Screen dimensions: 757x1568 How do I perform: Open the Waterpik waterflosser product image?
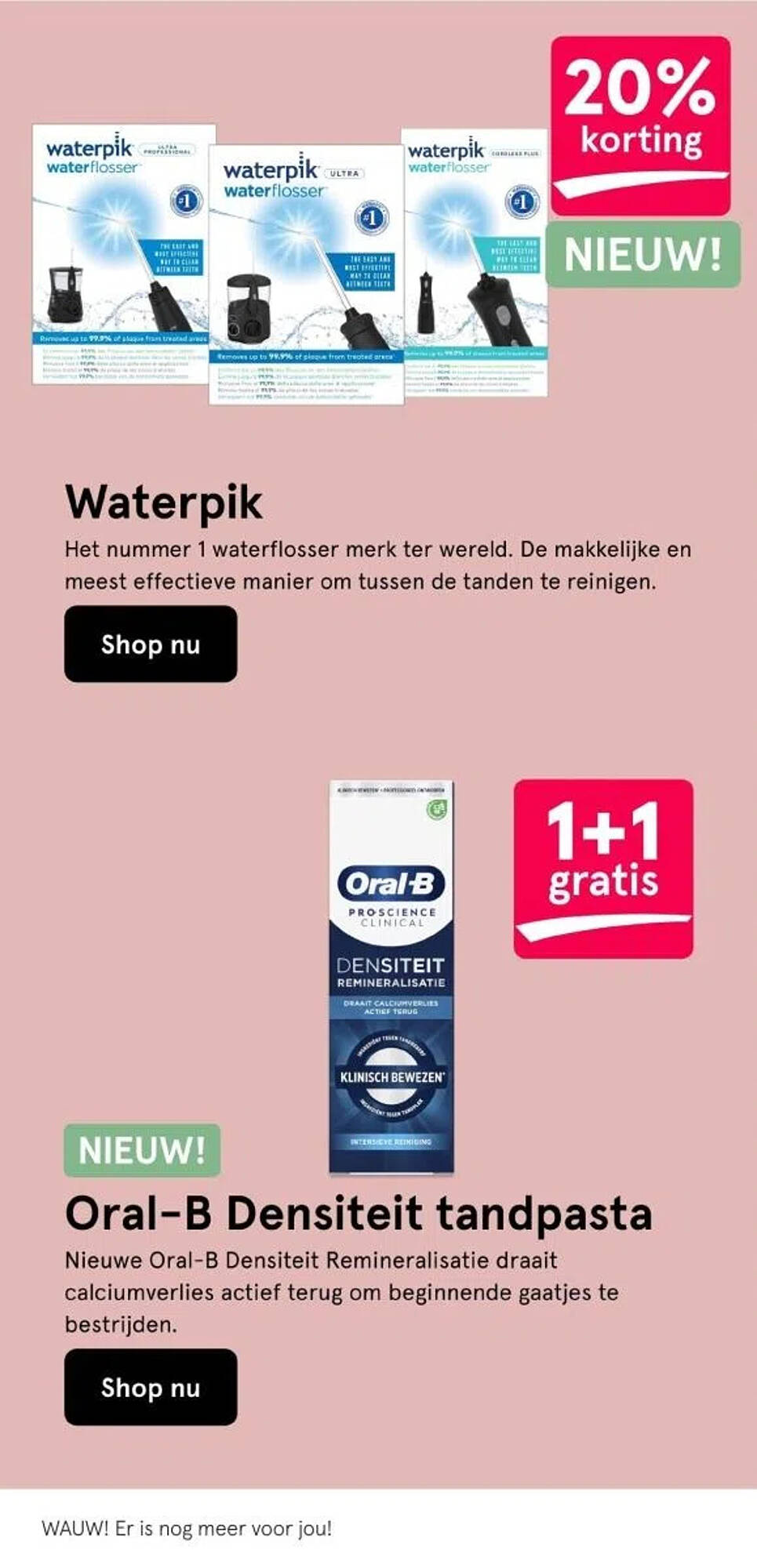pyautogui.click(x=290, y=264)
